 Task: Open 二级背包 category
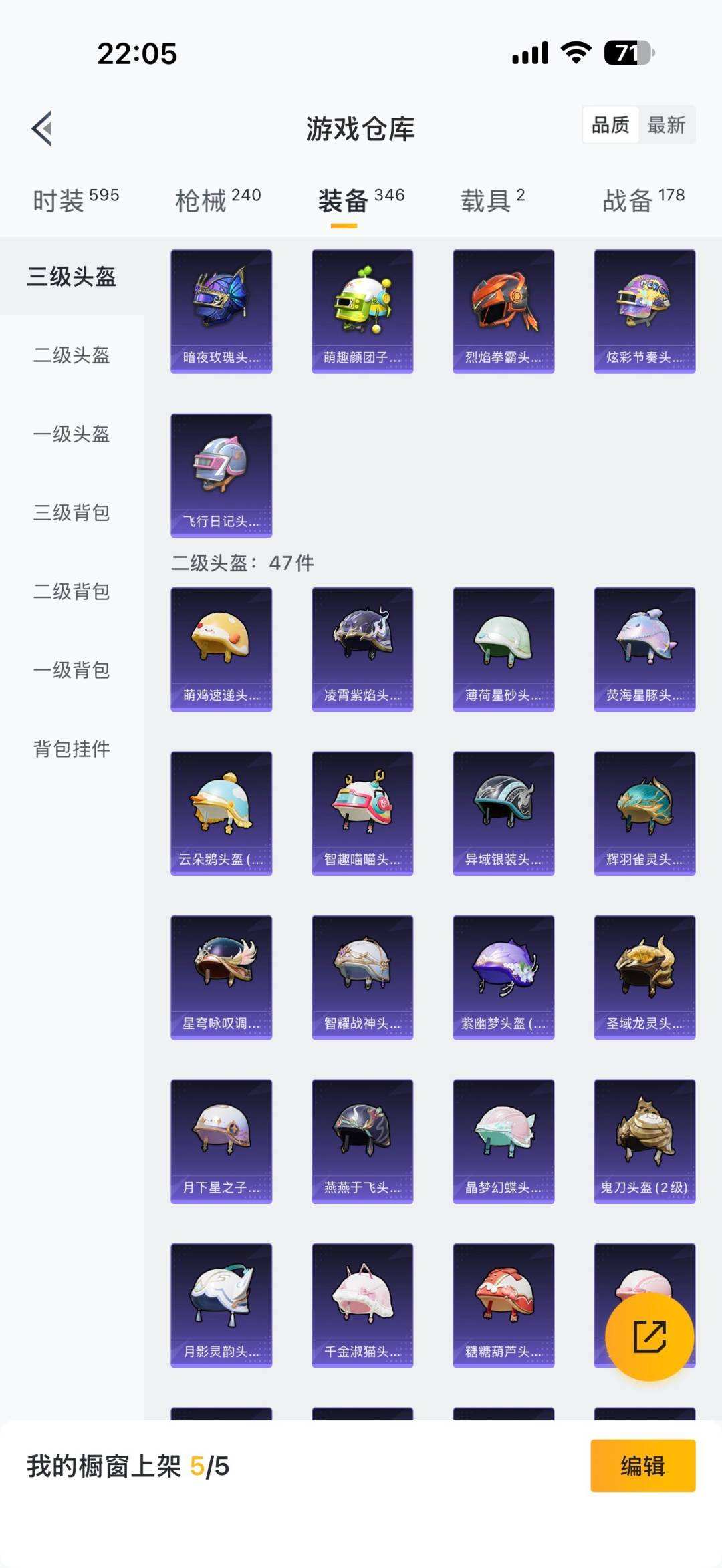pyautogui.click(x=72, y=591)
